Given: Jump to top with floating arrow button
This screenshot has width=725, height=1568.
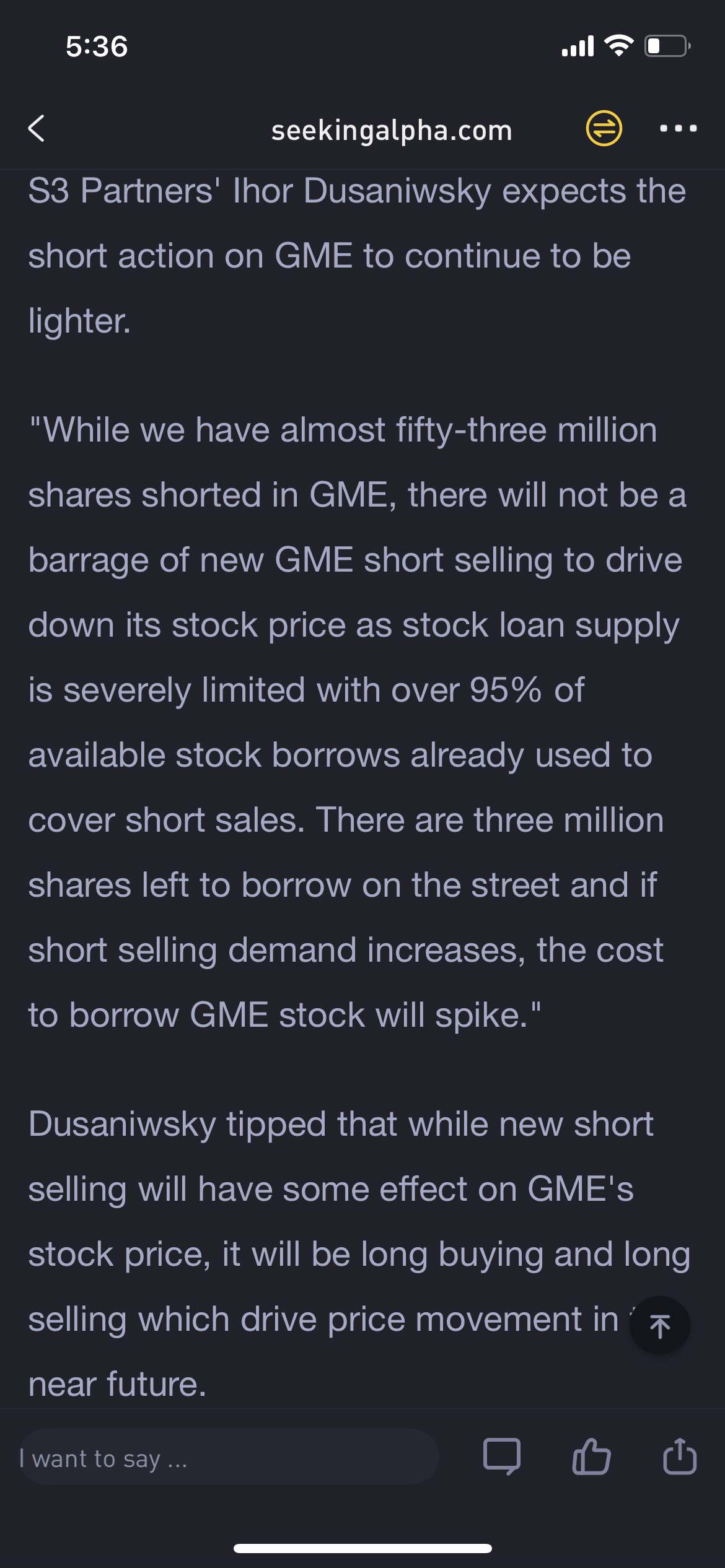Looking at the screenshot, I should (x=659, y=1325).
